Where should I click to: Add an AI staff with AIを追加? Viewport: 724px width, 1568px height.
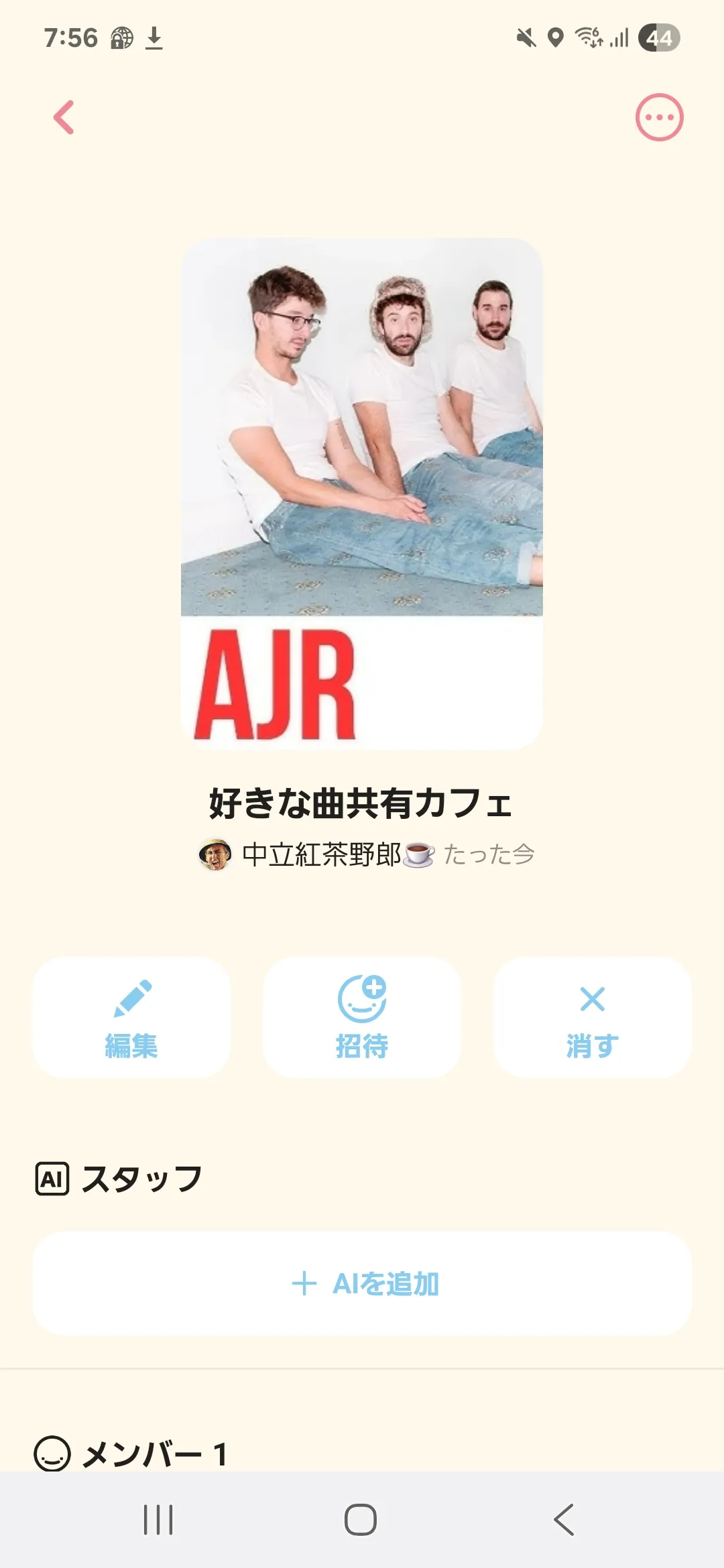click(x=362, y=1283)
